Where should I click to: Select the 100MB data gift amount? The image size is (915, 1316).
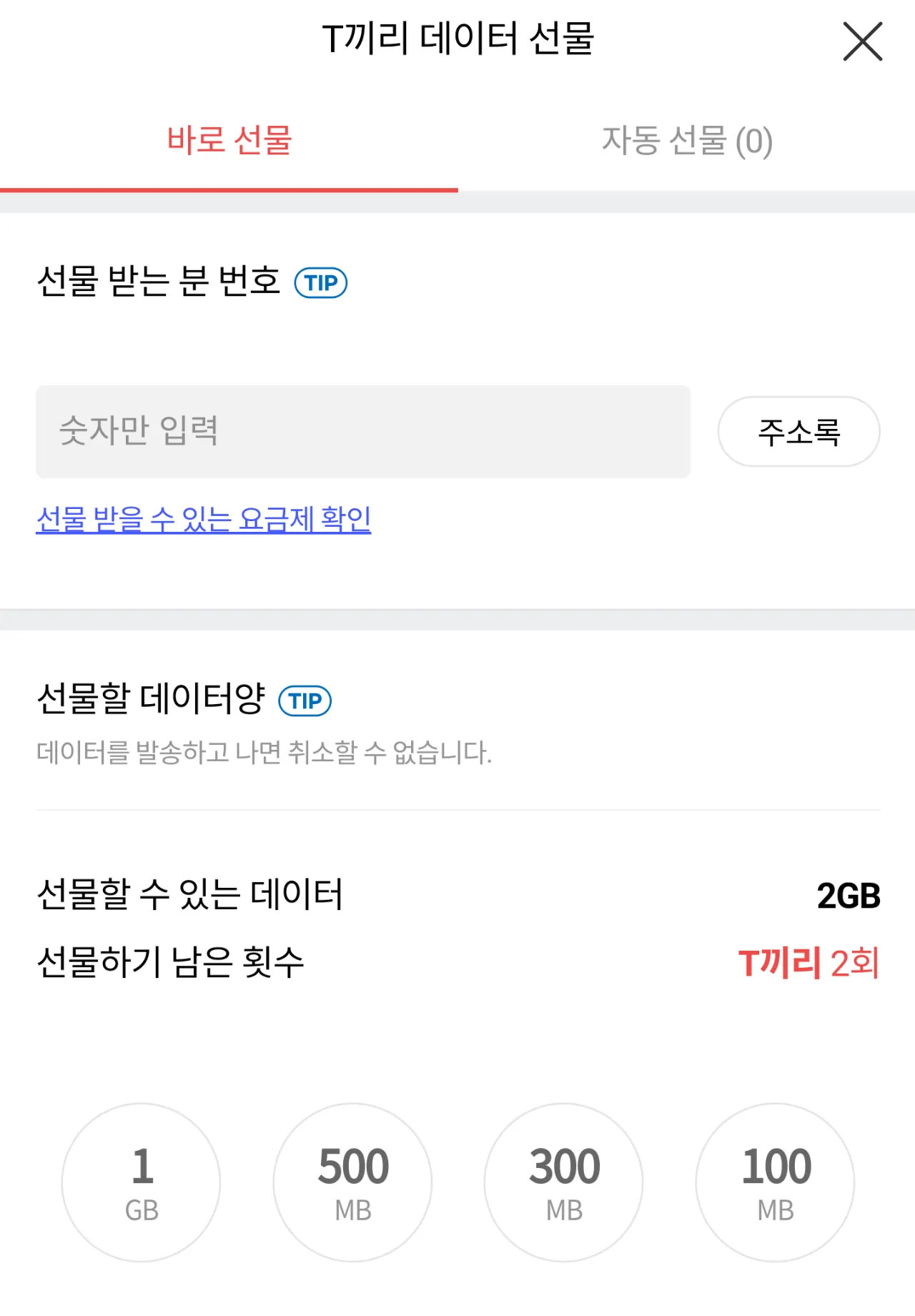[776, 1182]
